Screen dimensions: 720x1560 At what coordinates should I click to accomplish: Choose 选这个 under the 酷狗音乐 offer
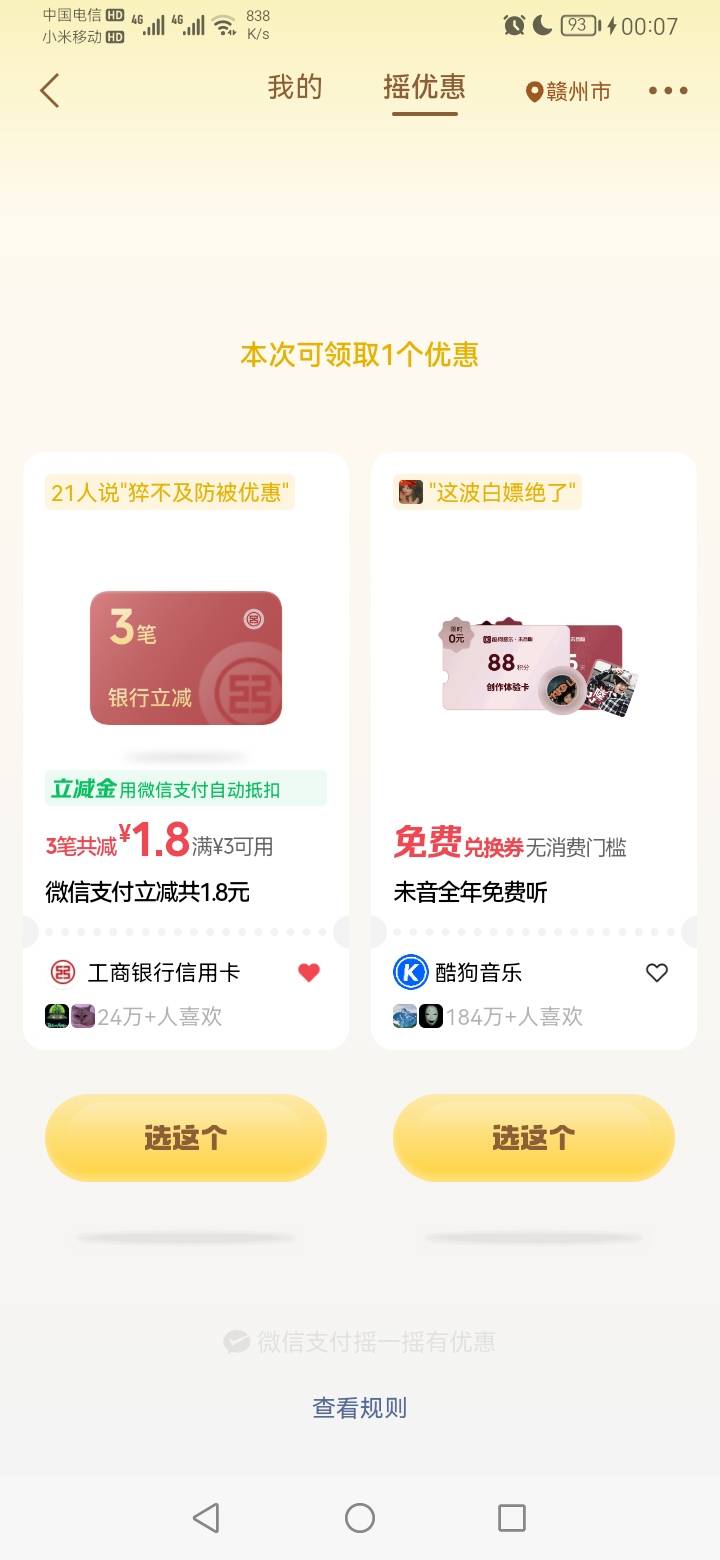(534, 1138)
